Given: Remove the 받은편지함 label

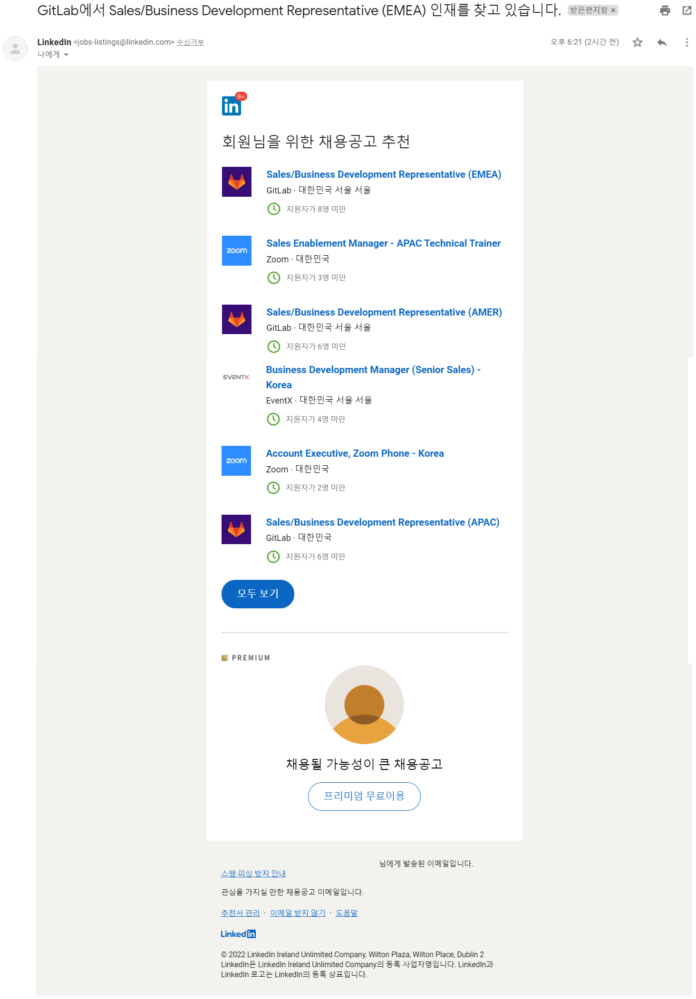Looking at the screenshot, I should [613, 10].
